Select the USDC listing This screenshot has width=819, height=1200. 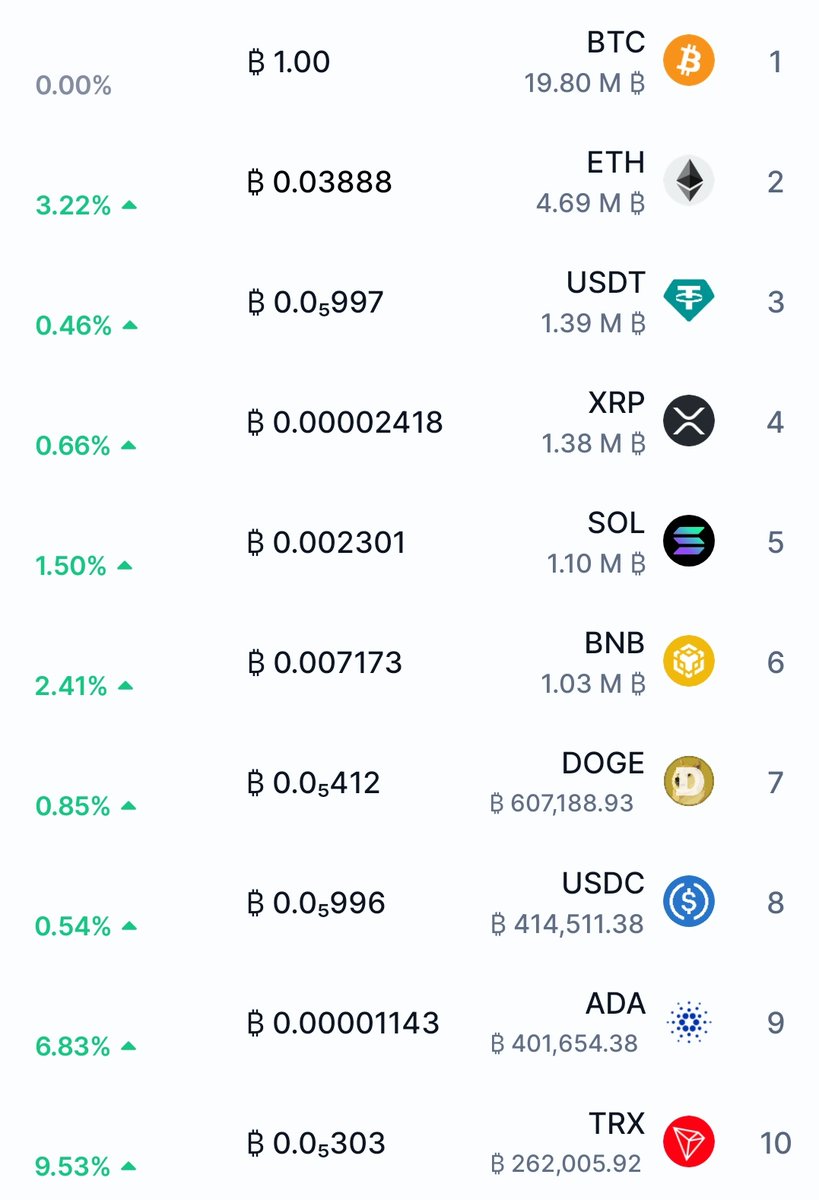click(x=603, y=884)
